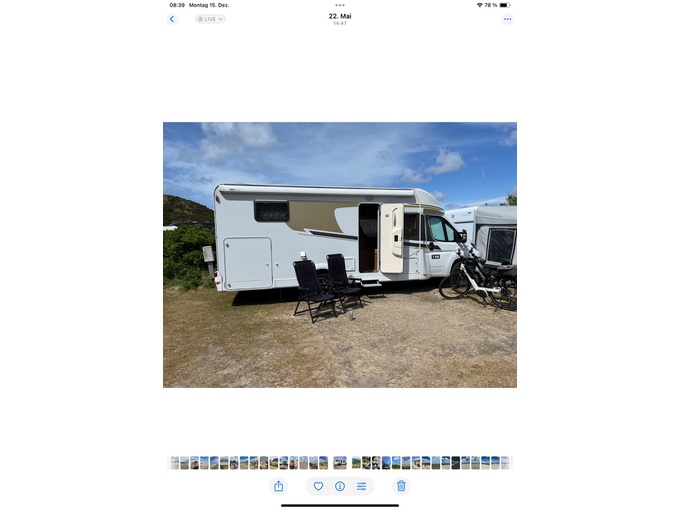This screenshot has height=510, width=680.
Task: Open the photo editing adjustments
Action: pos(362,486)
